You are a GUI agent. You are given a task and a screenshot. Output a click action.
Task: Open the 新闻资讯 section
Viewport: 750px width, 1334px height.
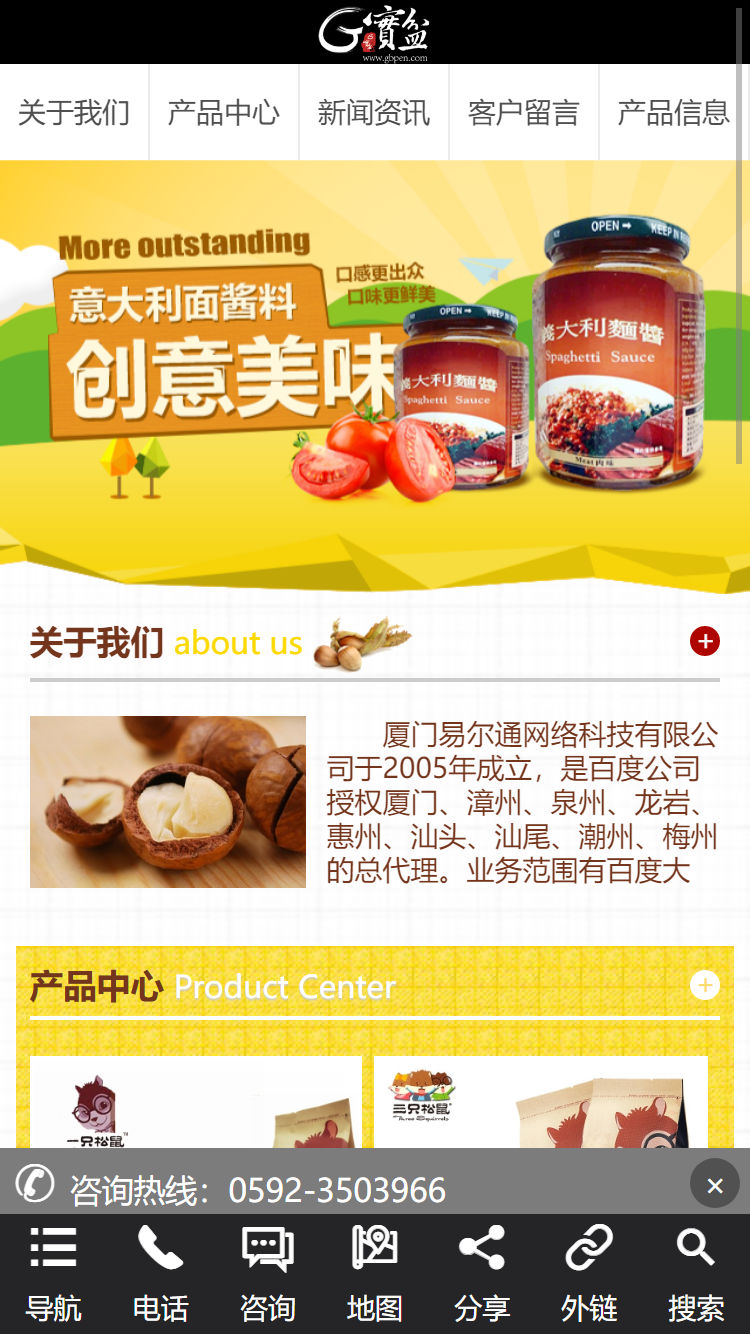click(x=374, y=112)
